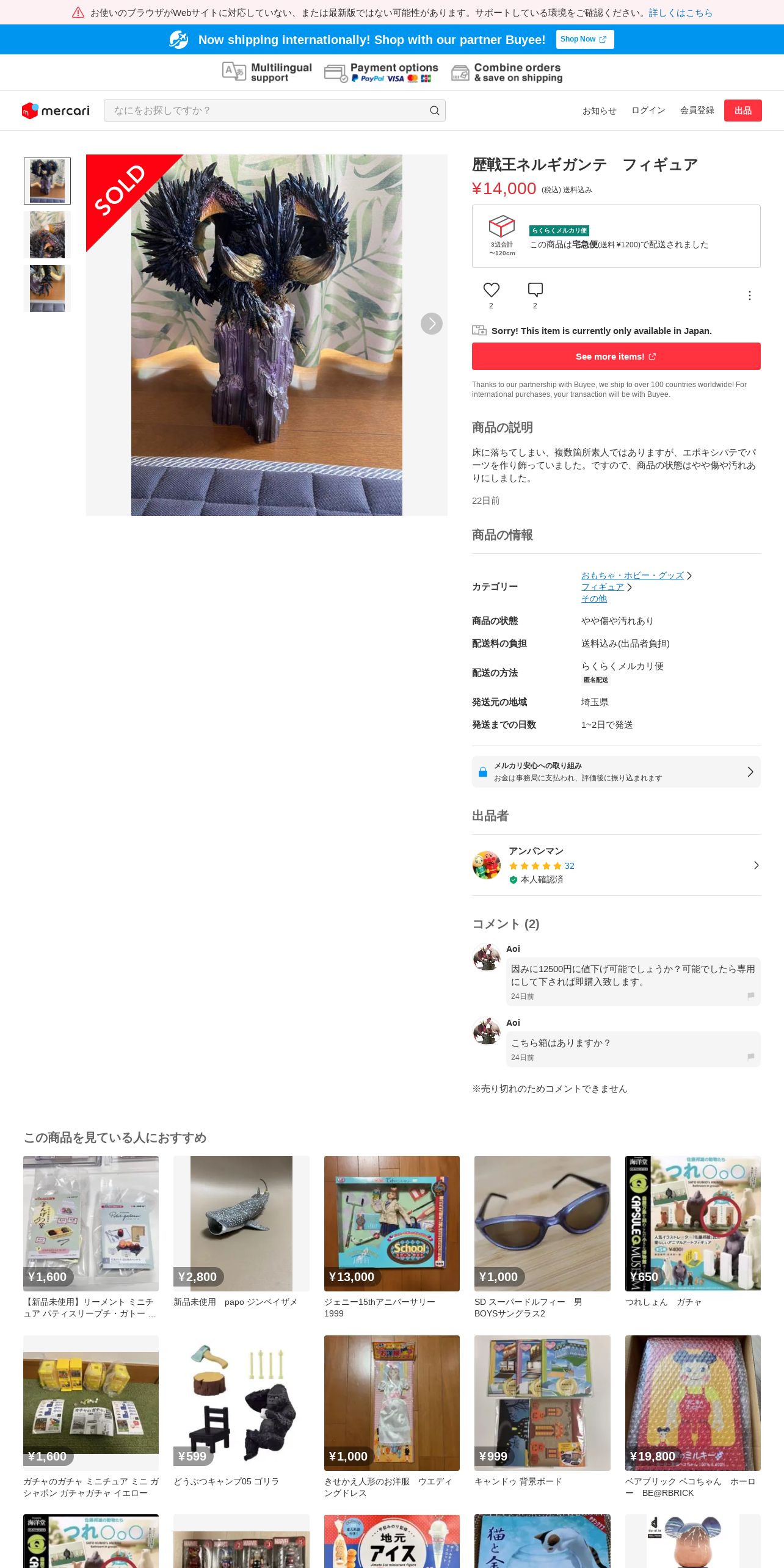Go to ログイン login page

click(x=648, y=111)
